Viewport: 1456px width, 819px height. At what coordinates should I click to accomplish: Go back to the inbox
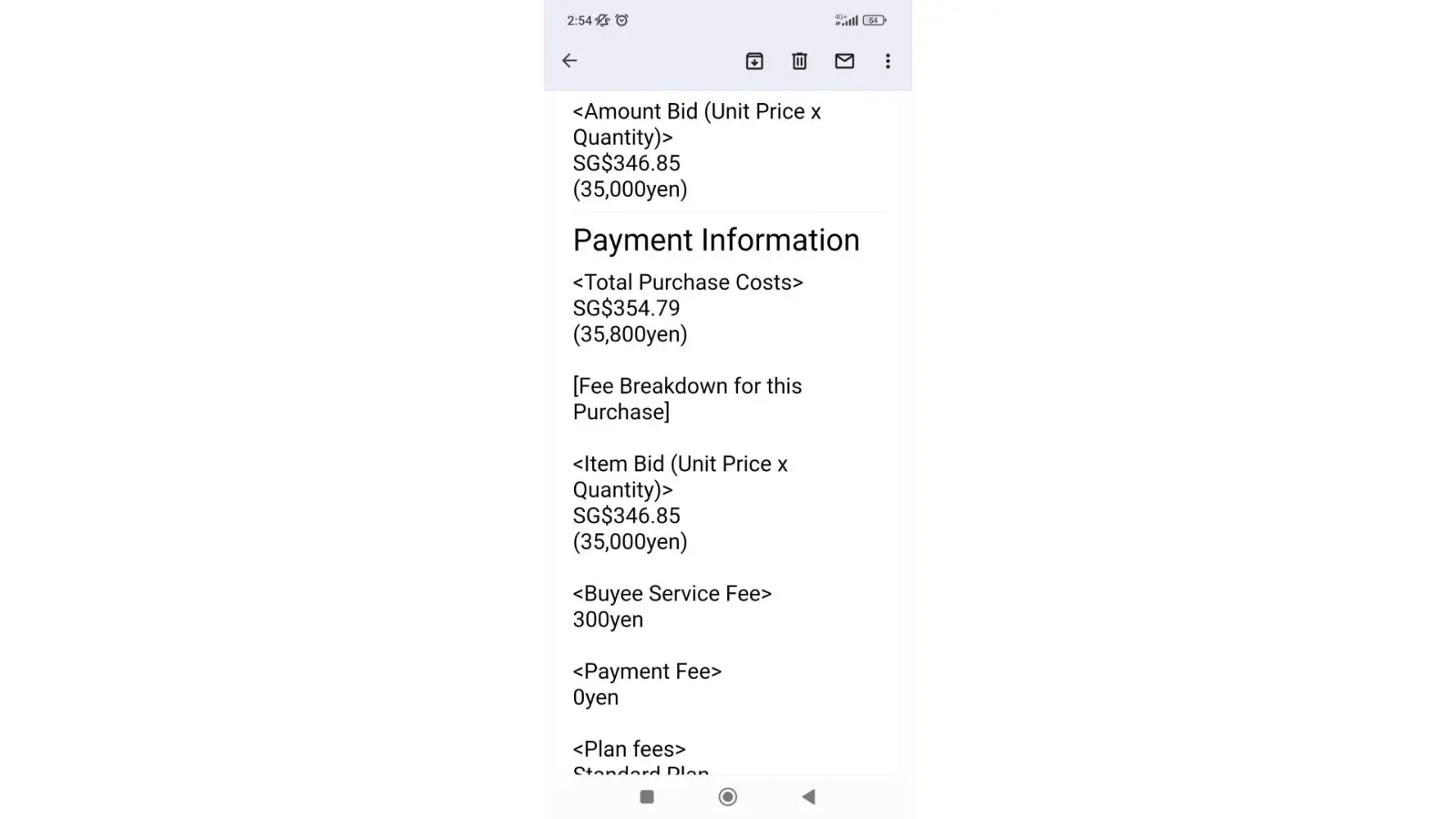point(570,61)
